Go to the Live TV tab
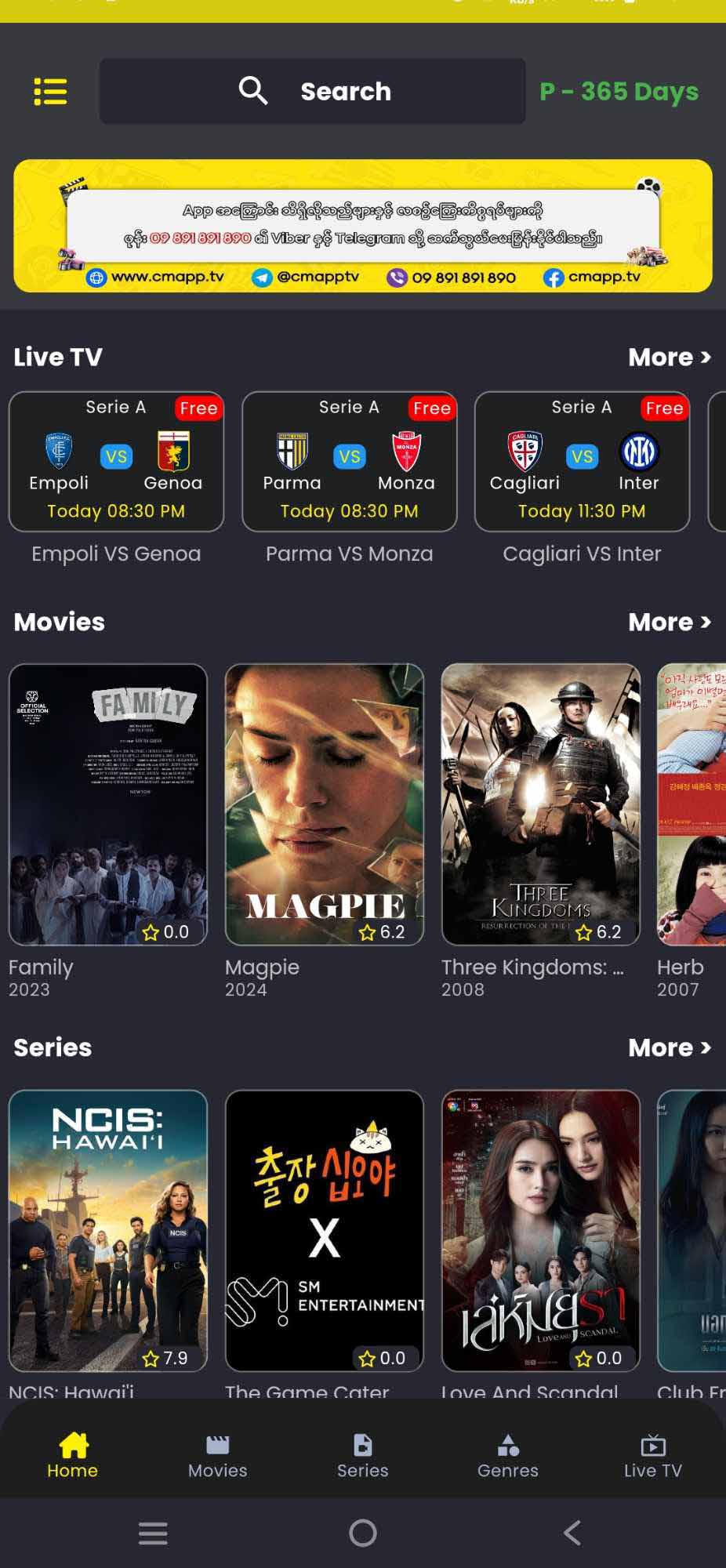This screenshot has width=726, height=1568. pyautogui.click(x=652, y=1456)
